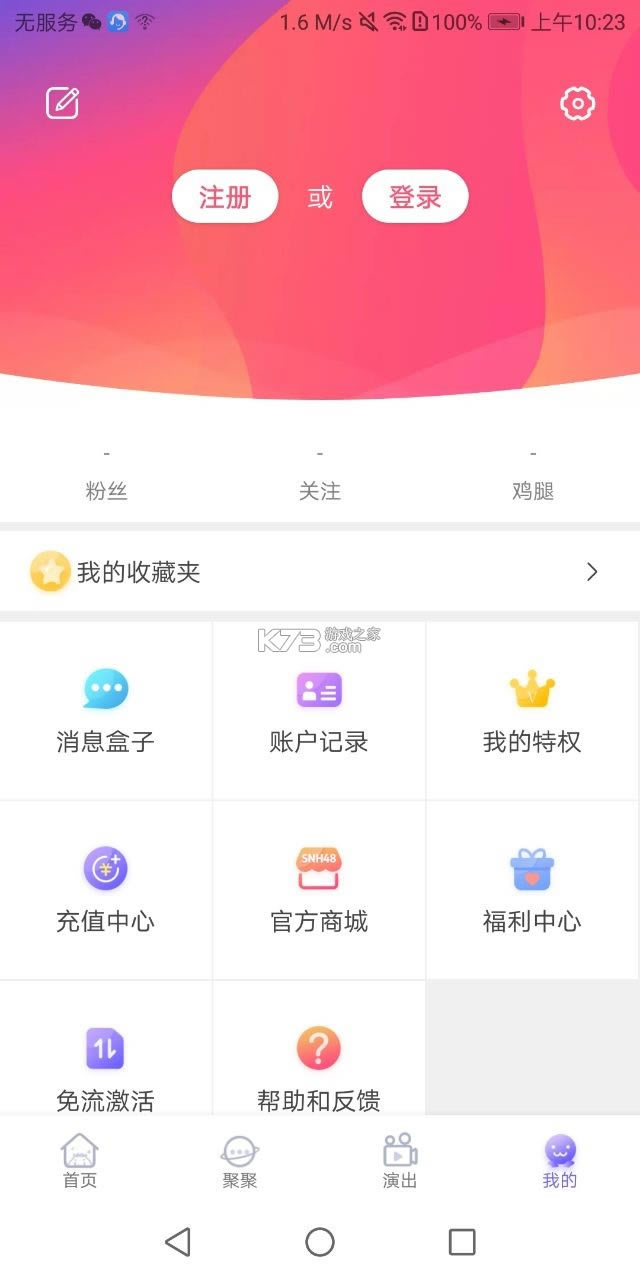640x1280 pixels.
Task: Switch to the 演出 shows tab
Action: point(400,1162)
